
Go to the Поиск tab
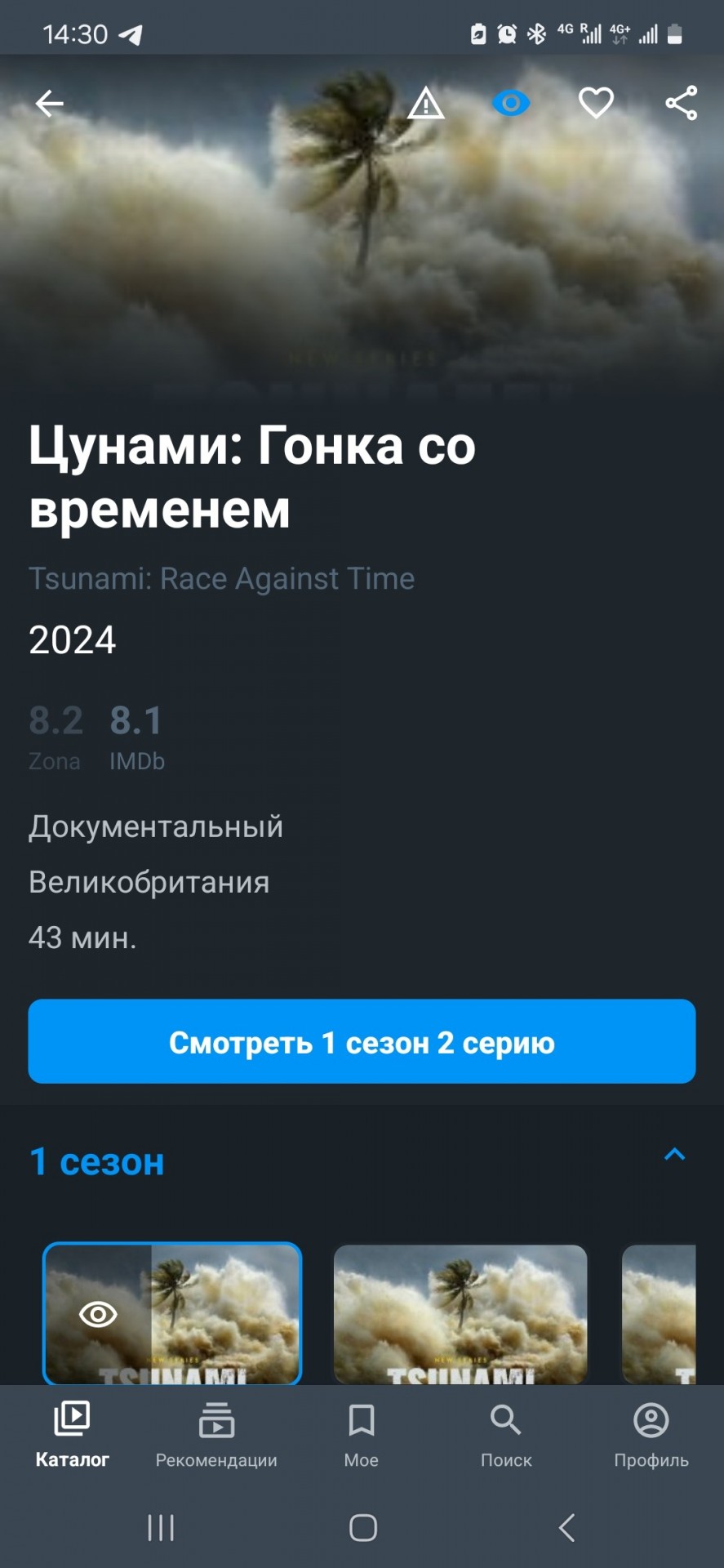(x=506, y=1435)
